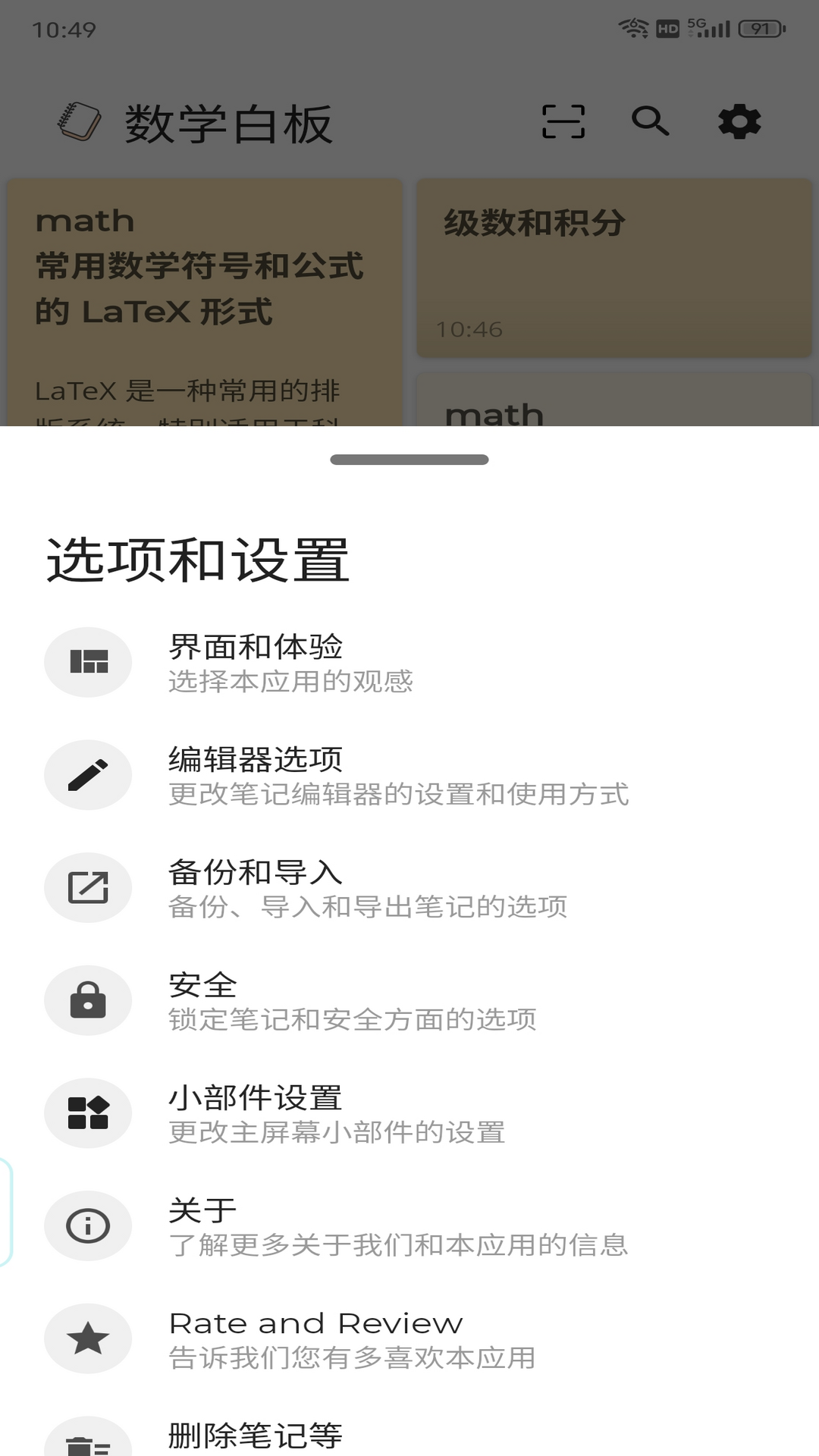Click the settings gear icon

coord(739,121)
